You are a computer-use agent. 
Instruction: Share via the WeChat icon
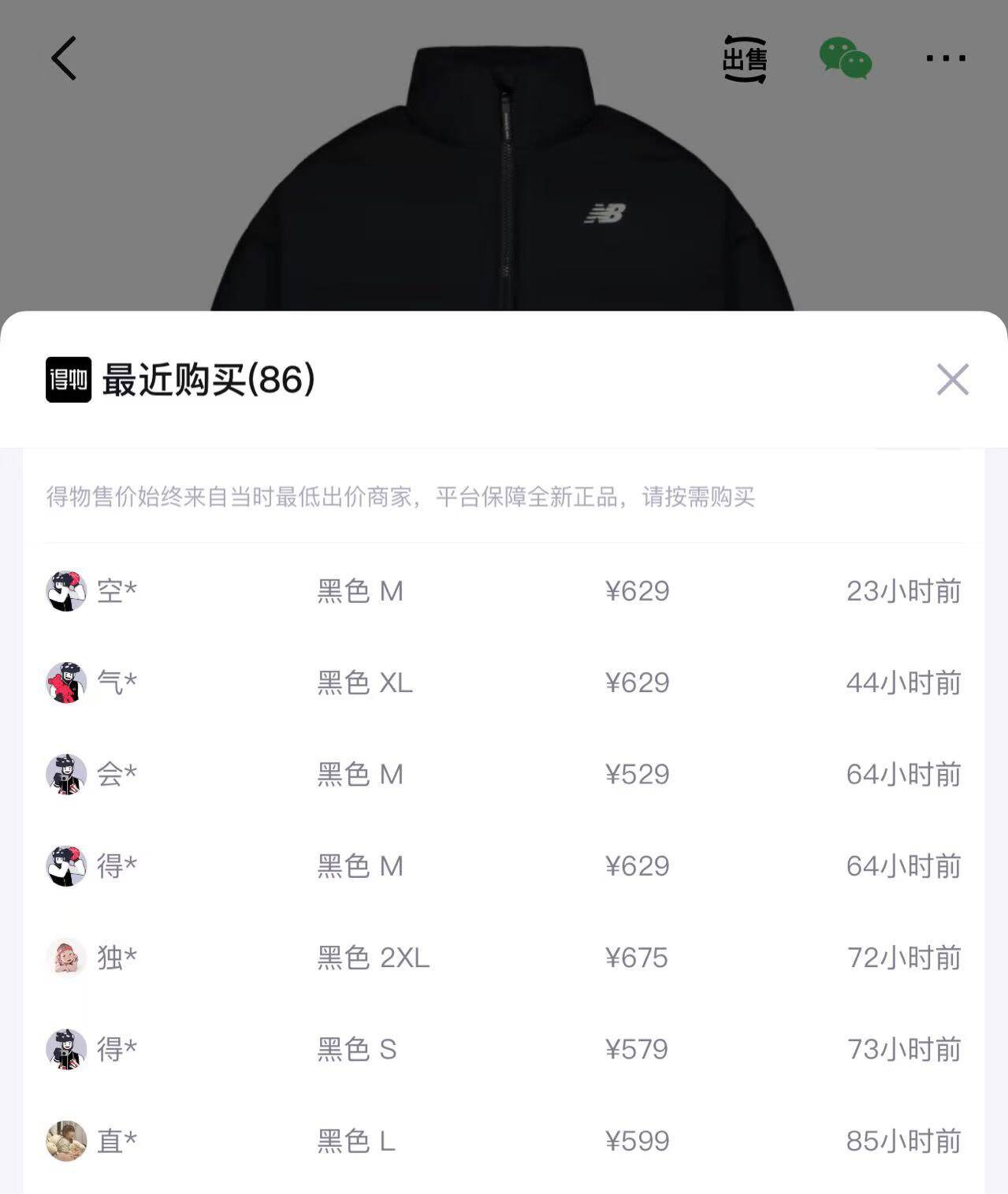point(846,58)
